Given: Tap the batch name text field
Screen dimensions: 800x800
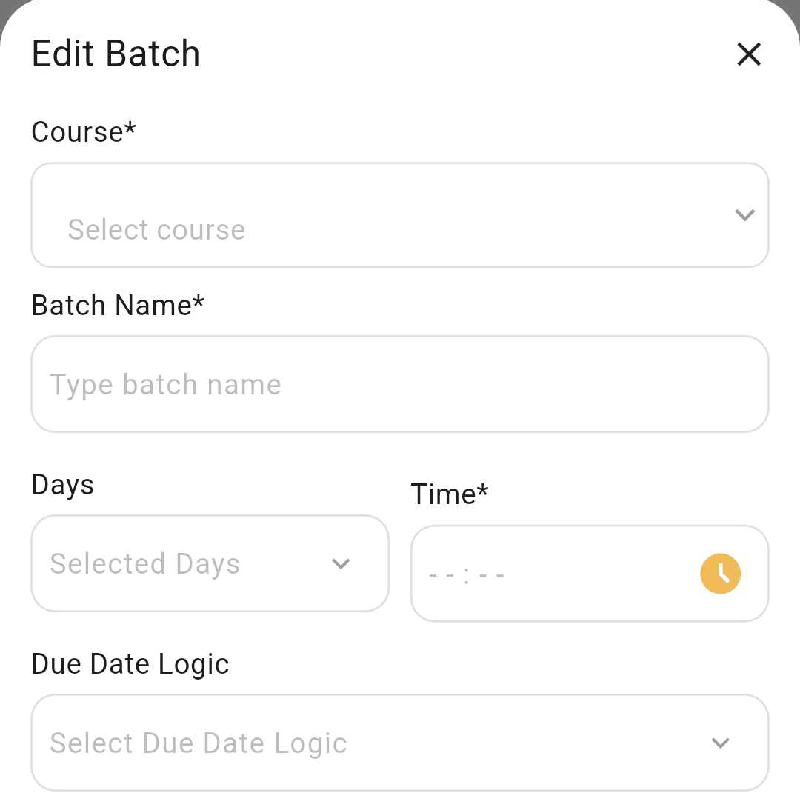Looking at the screenshot, I should tap(400, 384).
